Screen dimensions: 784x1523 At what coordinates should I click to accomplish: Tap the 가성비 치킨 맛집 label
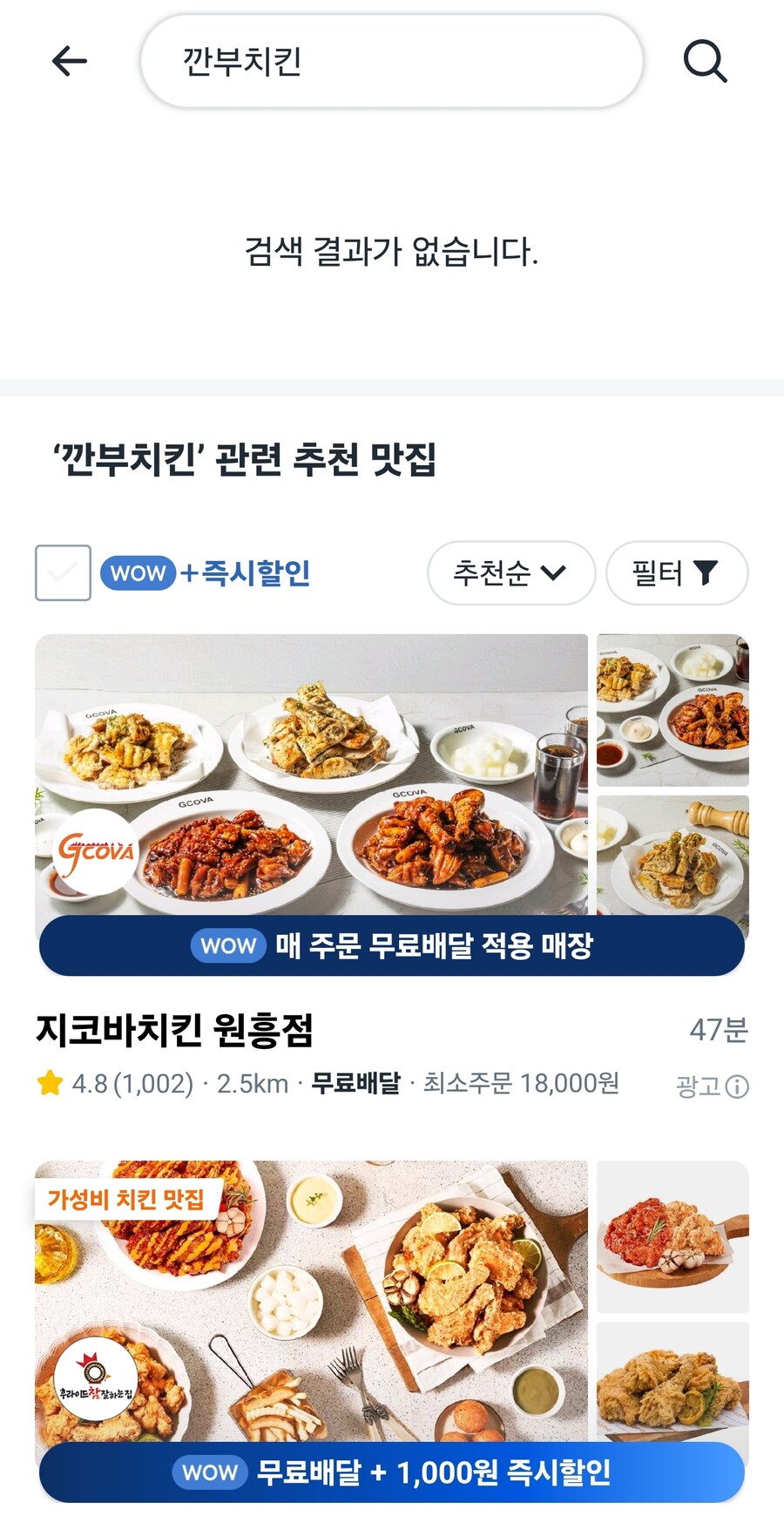click(x=125, y=1197)
